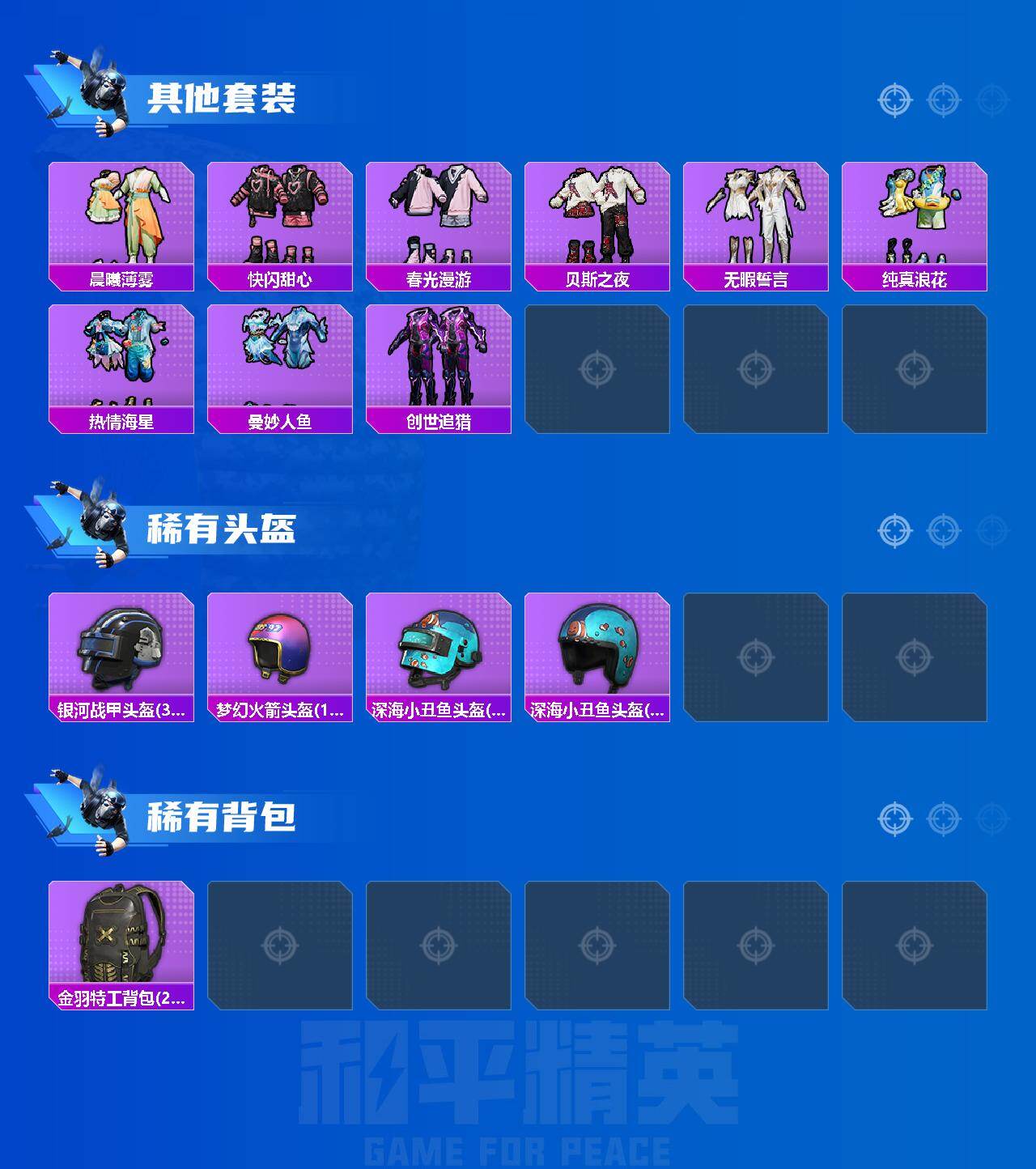The height and width of the screenshot is (1169, 1036).
Task: Click the 晨曦薄雾 outfit label
Action: point(121,278)
